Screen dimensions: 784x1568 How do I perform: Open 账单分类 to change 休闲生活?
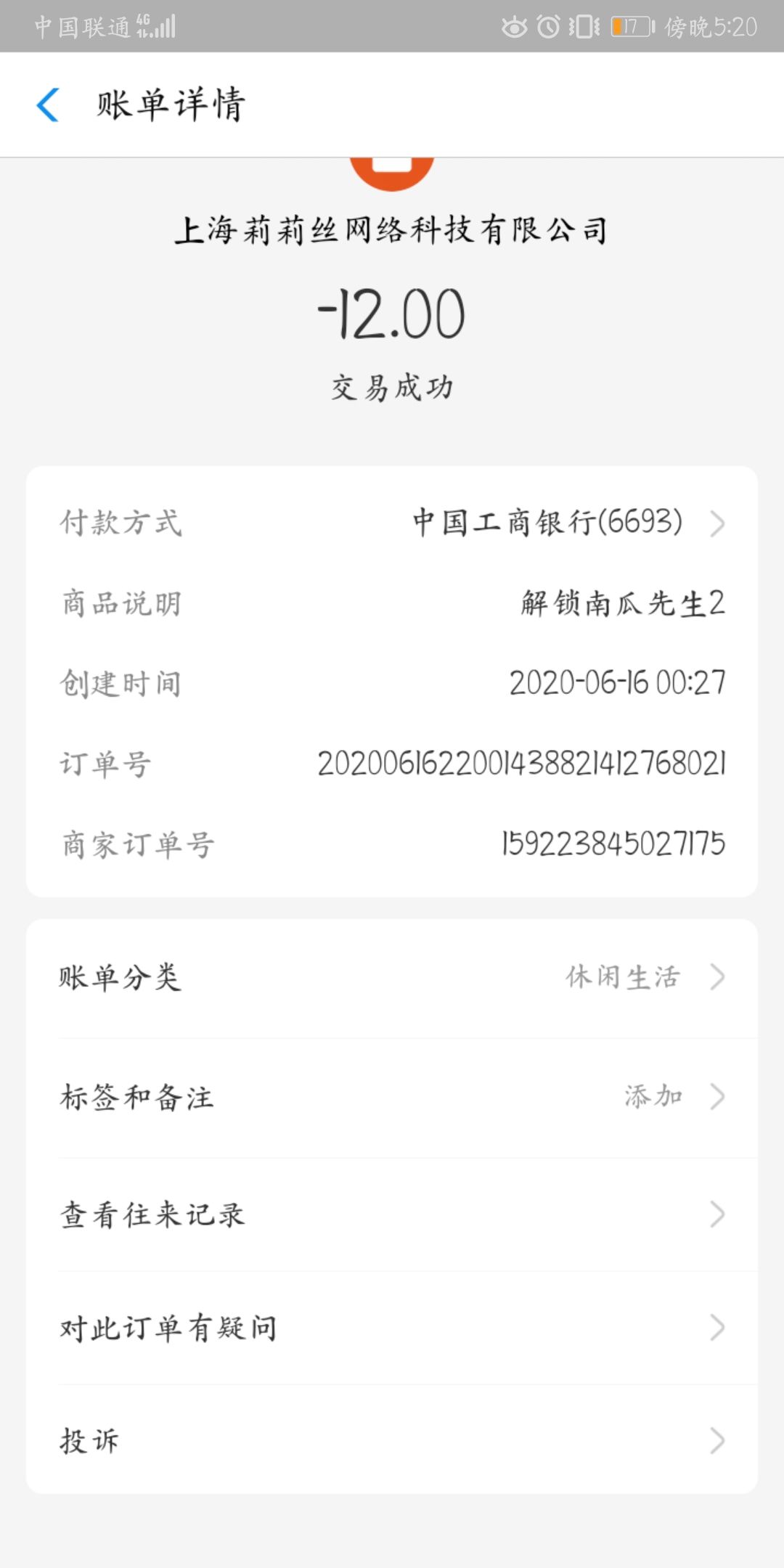click(392, 977)
